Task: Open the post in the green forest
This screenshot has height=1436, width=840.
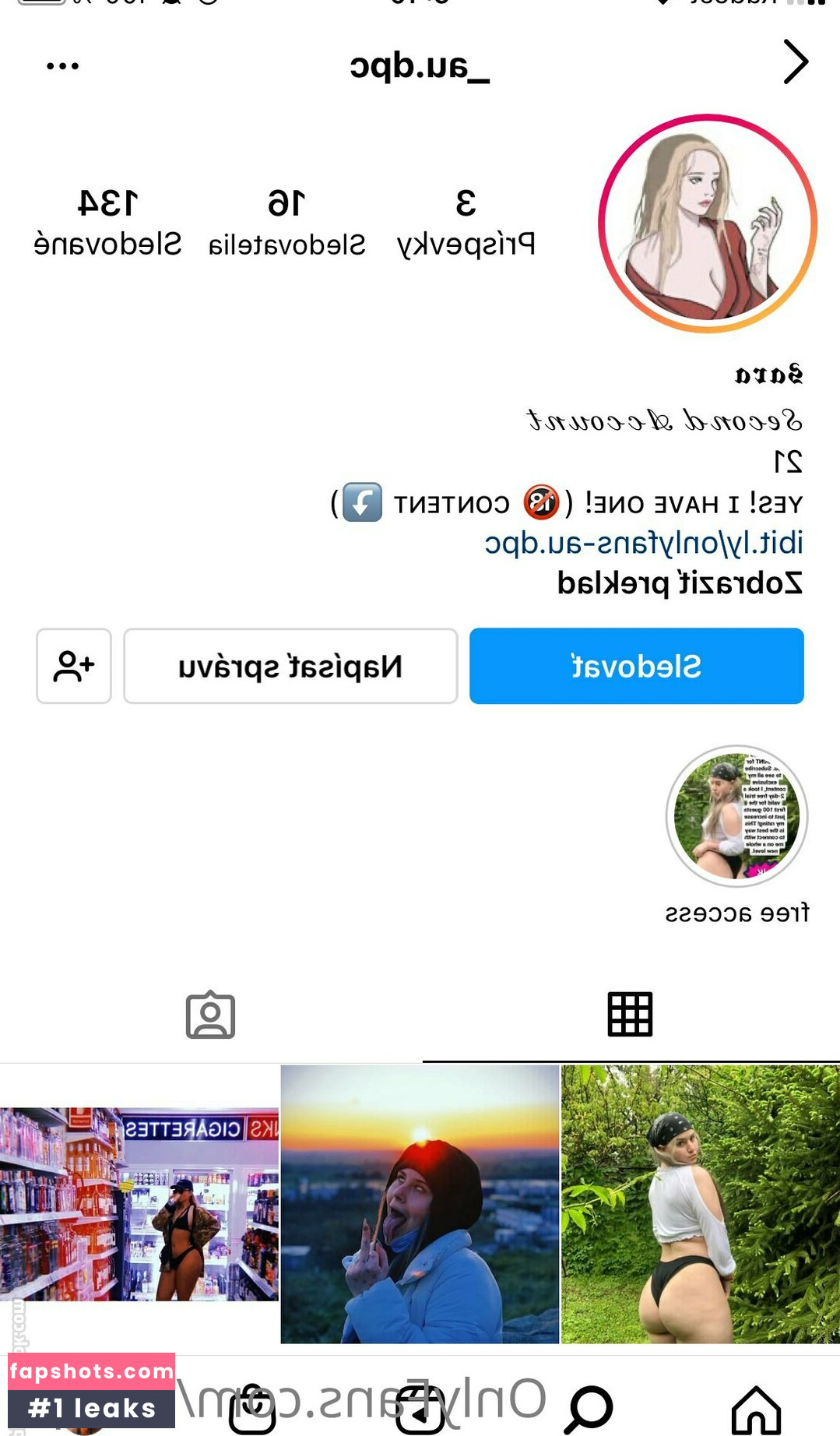Action: (x=700, y=1204)
